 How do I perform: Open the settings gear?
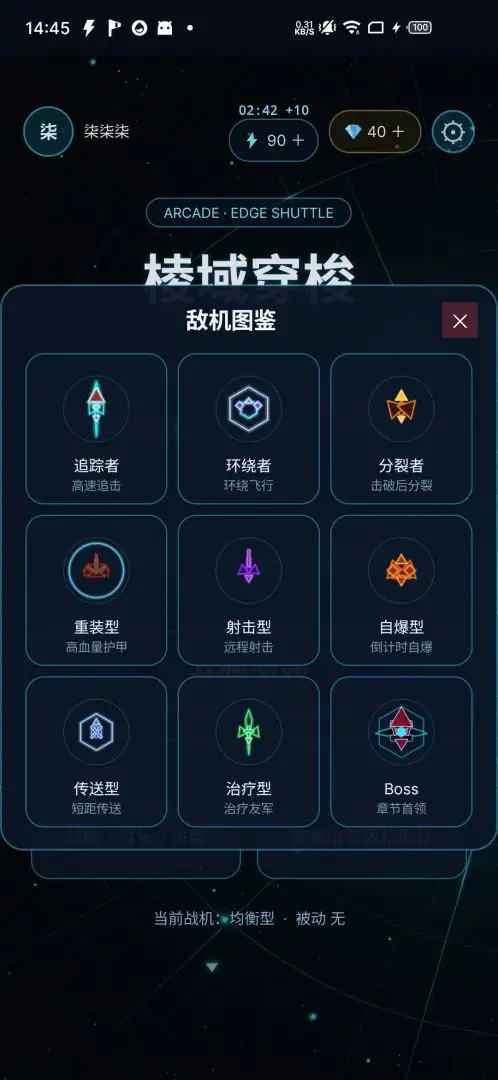coord(453,132)
